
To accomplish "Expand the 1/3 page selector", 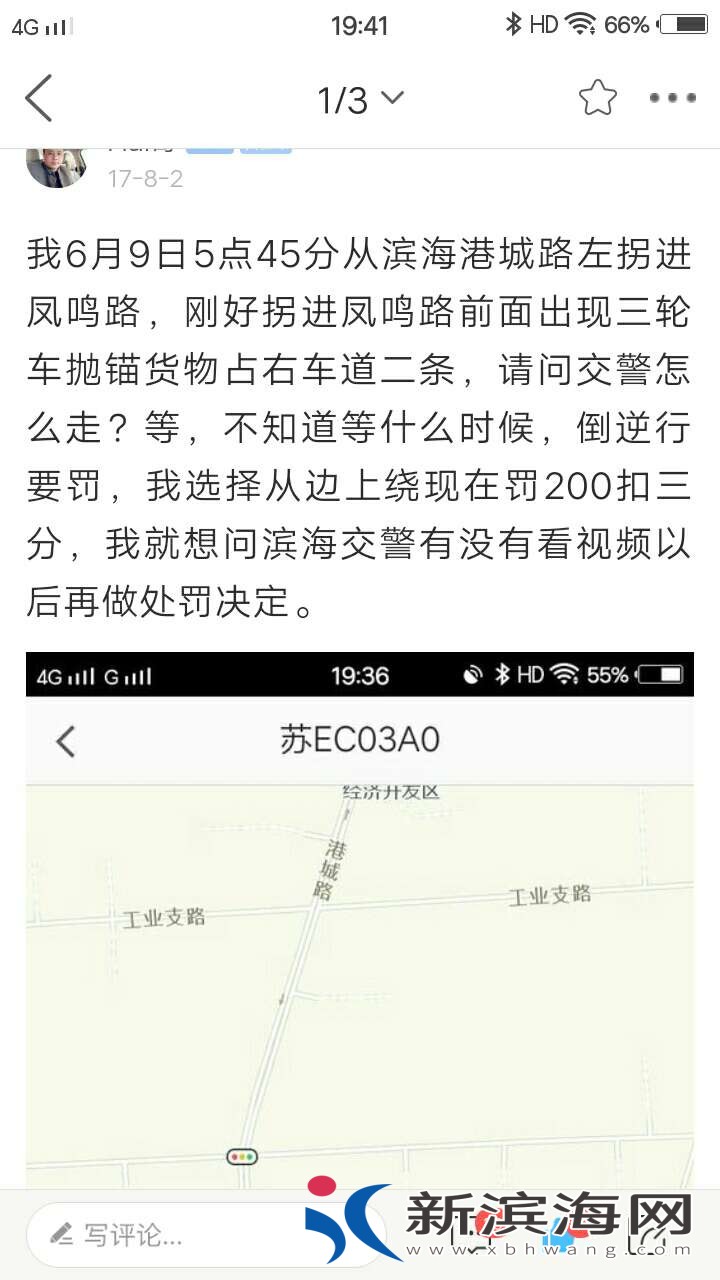I will 360,99.
